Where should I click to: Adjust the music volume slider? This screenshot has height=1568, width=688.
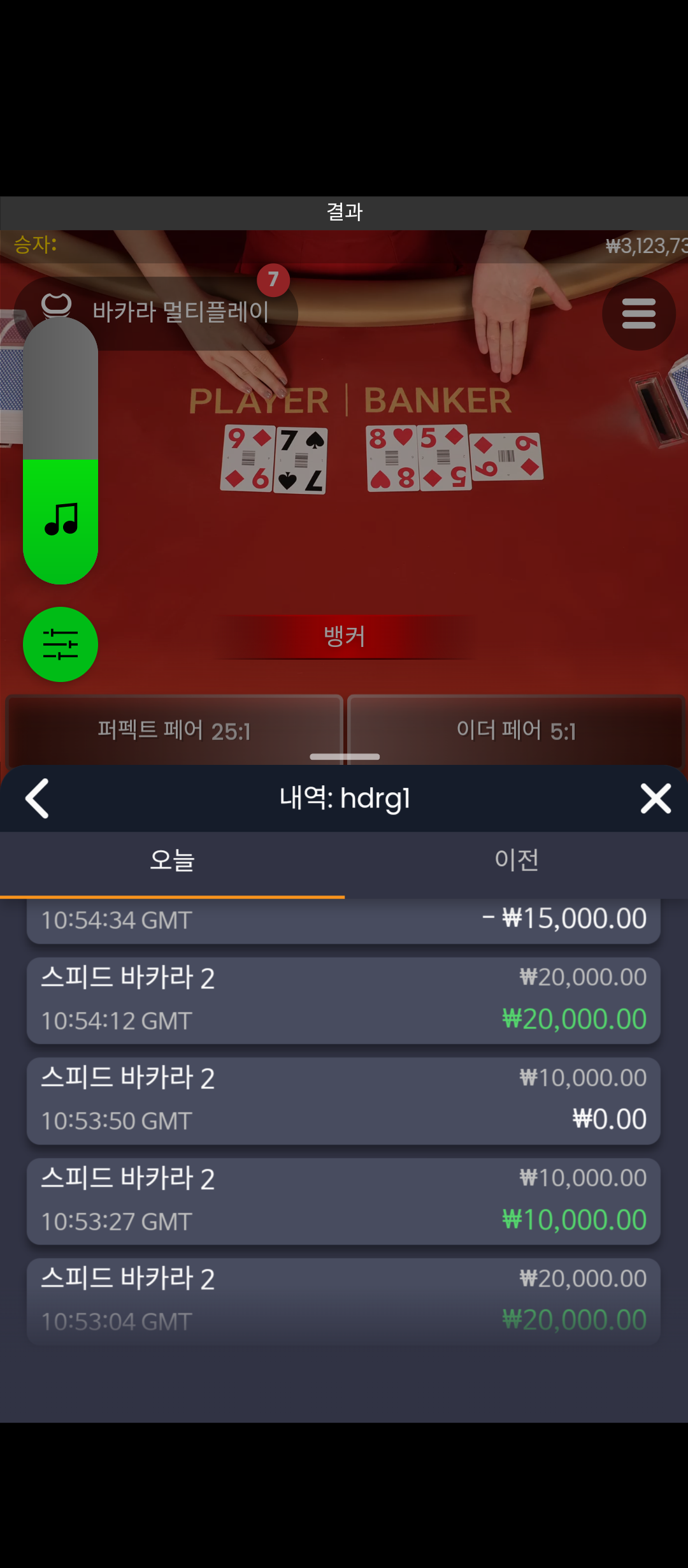[61, 450]
